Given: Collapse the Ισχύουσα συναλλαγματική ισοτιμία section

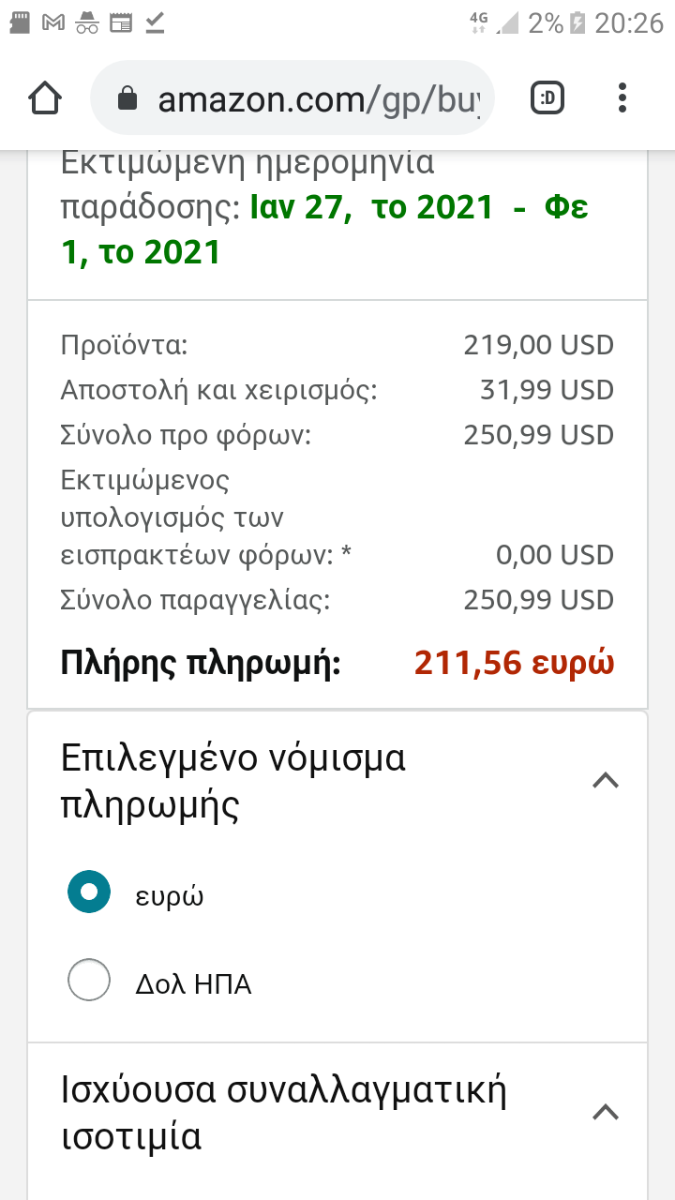Looking at the screenshot, I should point(606,1112).
